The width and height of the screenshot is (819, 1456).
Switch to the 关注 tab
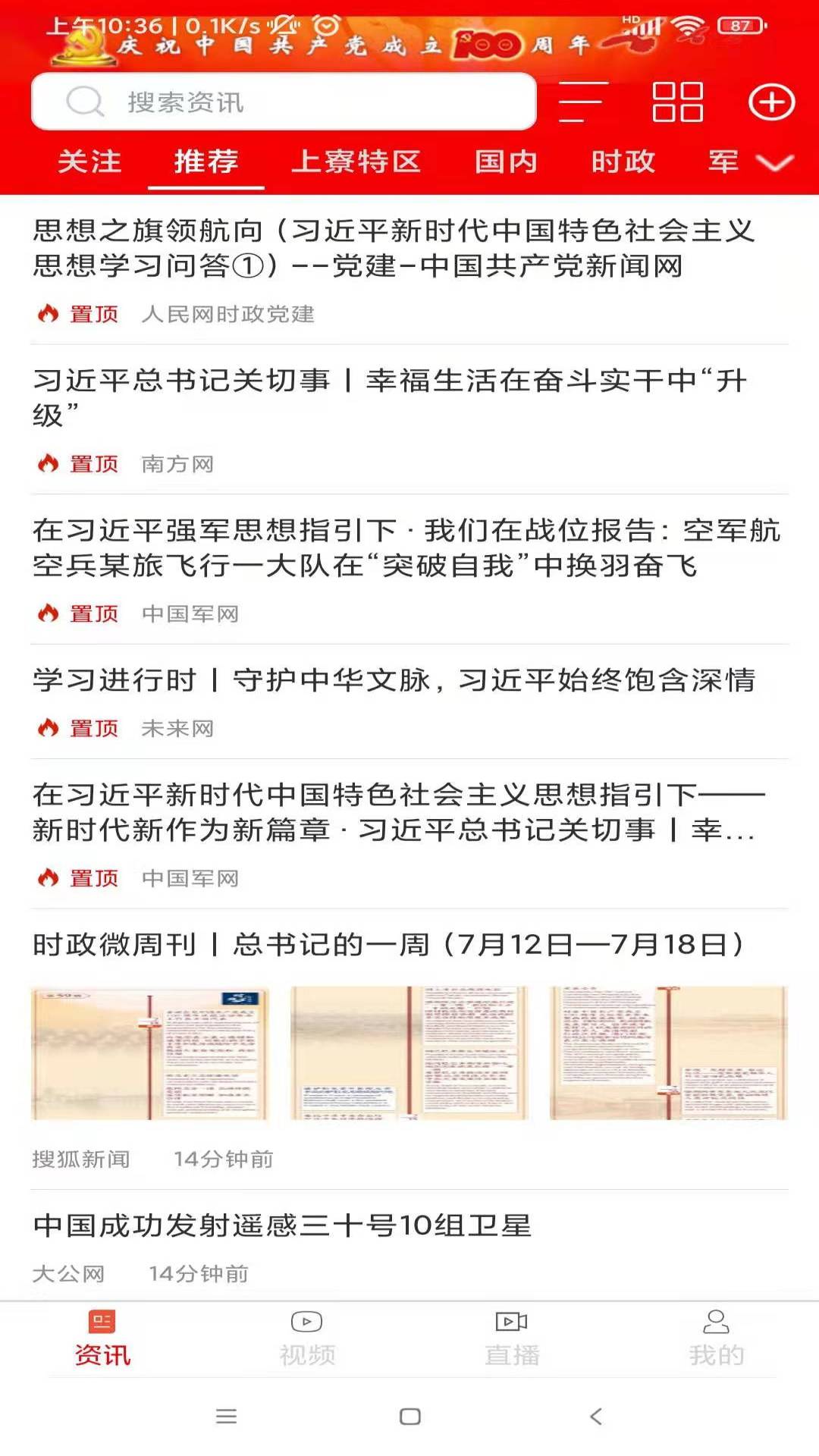(x=89, y=162)
